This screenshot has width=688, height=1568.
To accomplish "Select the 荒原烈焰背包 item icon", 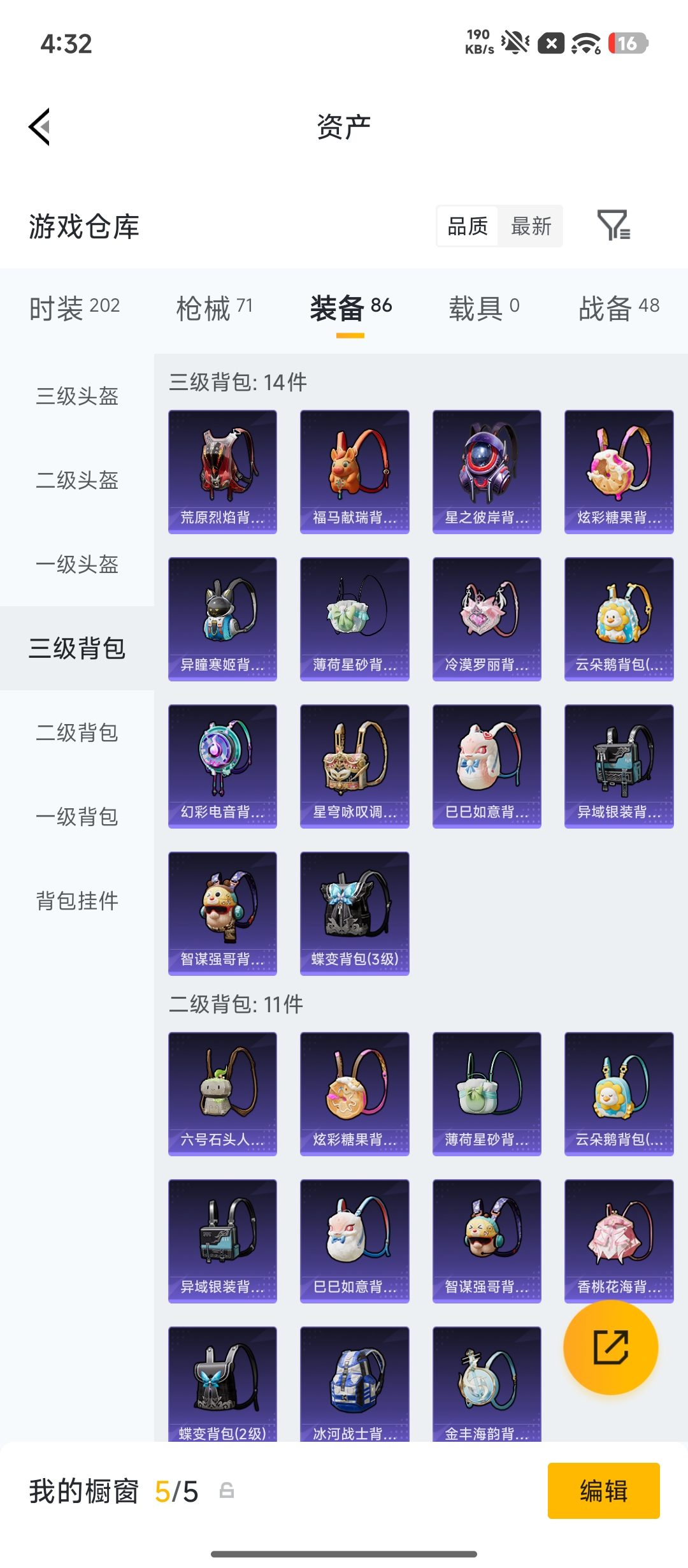I will (x=222, y=470).
